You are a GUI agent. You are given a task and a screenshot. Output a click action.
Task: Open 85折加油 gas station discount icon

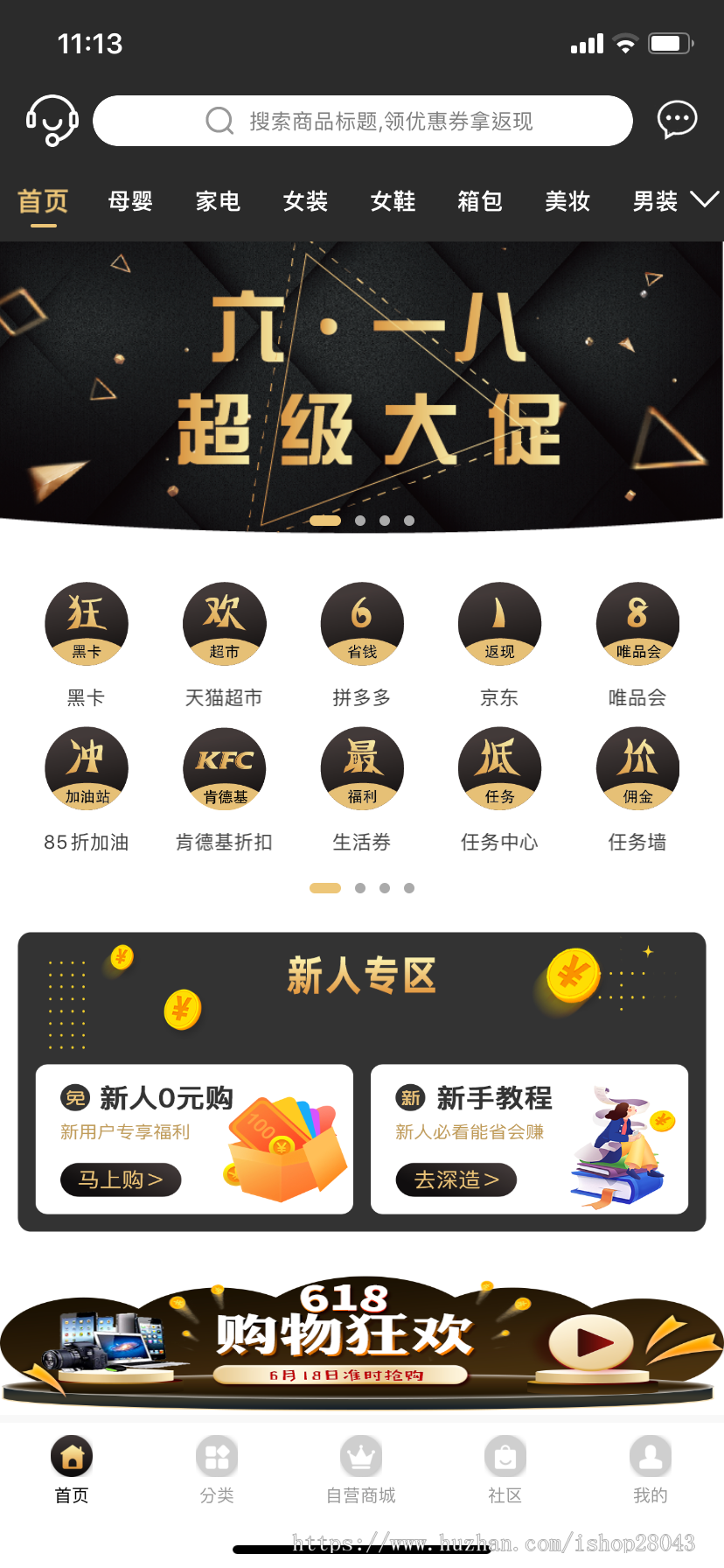[x=87, y=768]
